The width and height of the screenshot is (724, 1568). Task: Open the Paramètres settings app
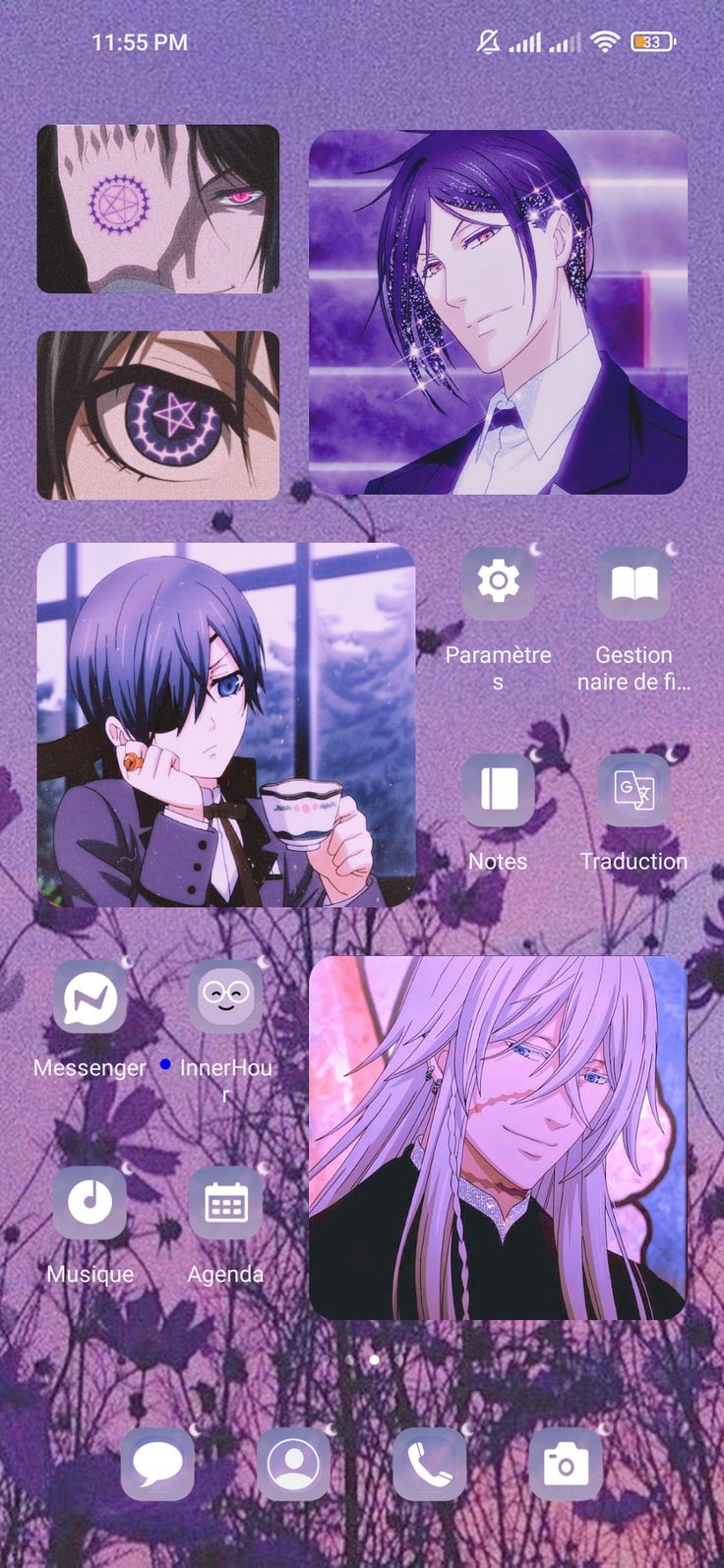[498, 583]
